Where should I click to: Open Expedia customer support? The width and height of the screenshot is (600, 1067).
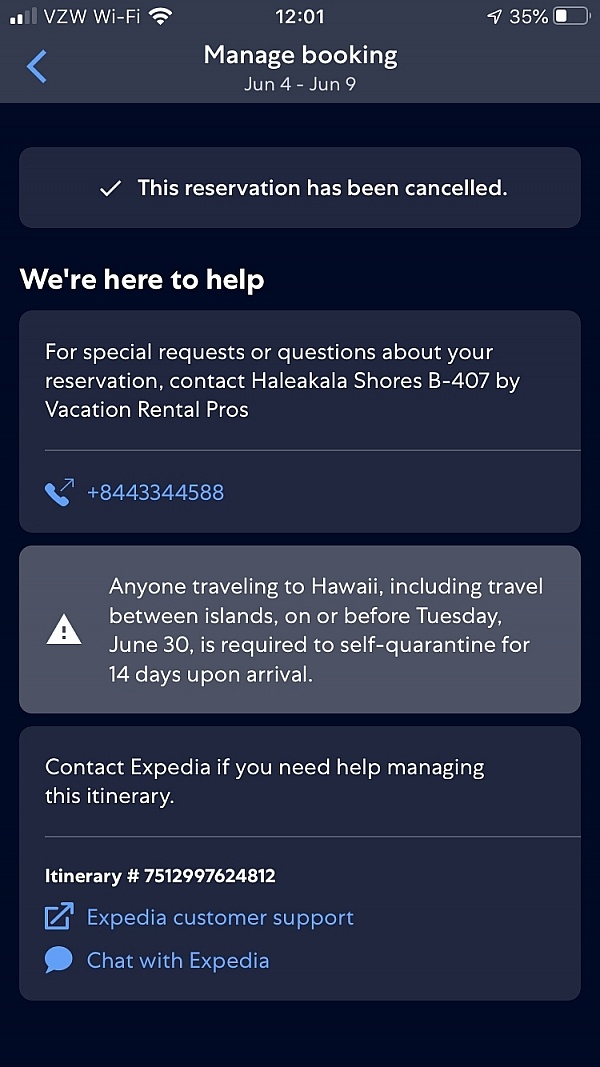[x=220, y=917]
